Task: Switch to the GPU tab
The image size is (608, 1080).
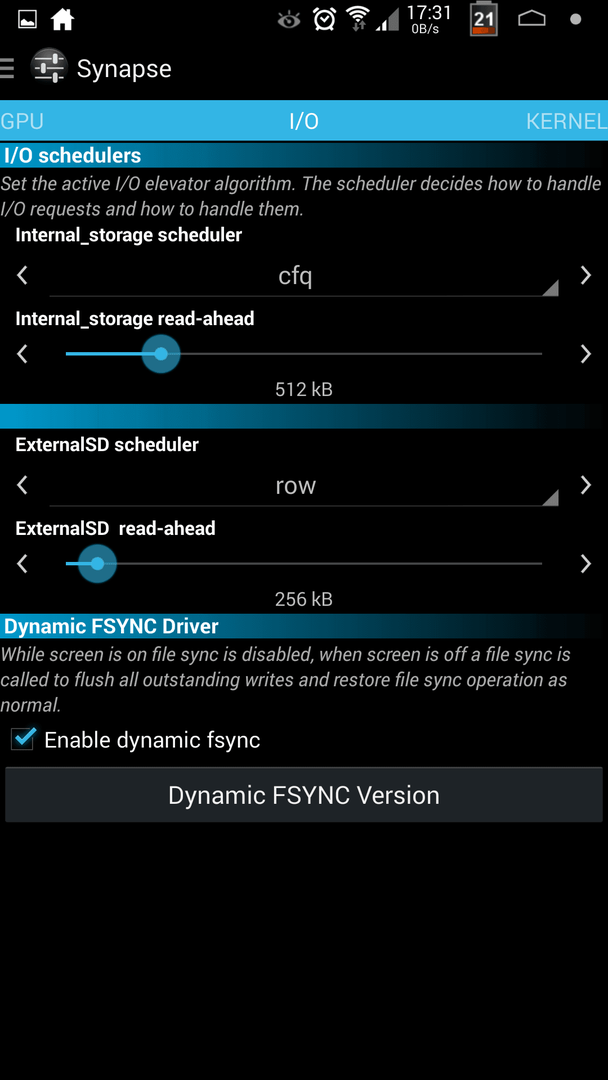Action: pos(22,121)
